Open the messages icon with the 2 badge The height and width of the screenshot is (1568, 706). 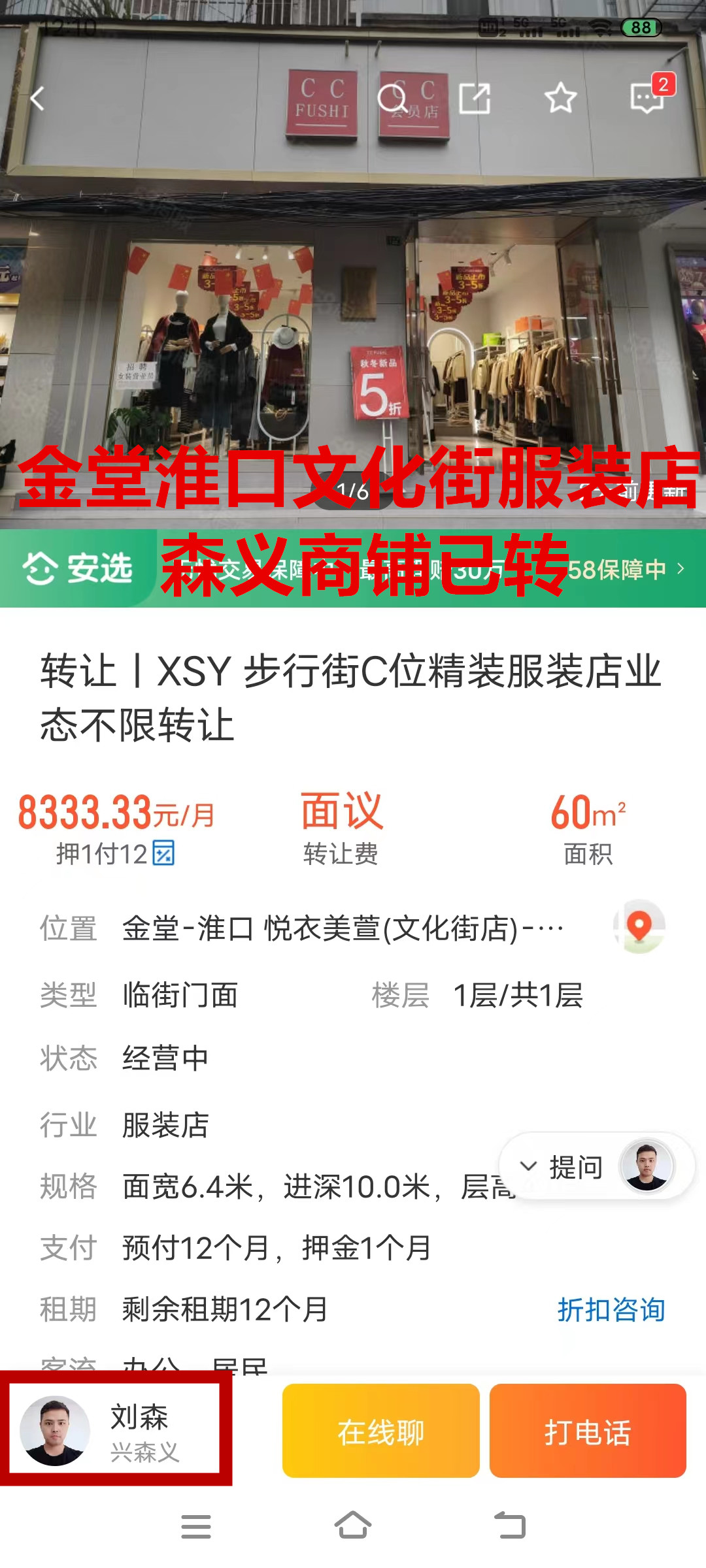pyautogui.click(x=648, y=98)
